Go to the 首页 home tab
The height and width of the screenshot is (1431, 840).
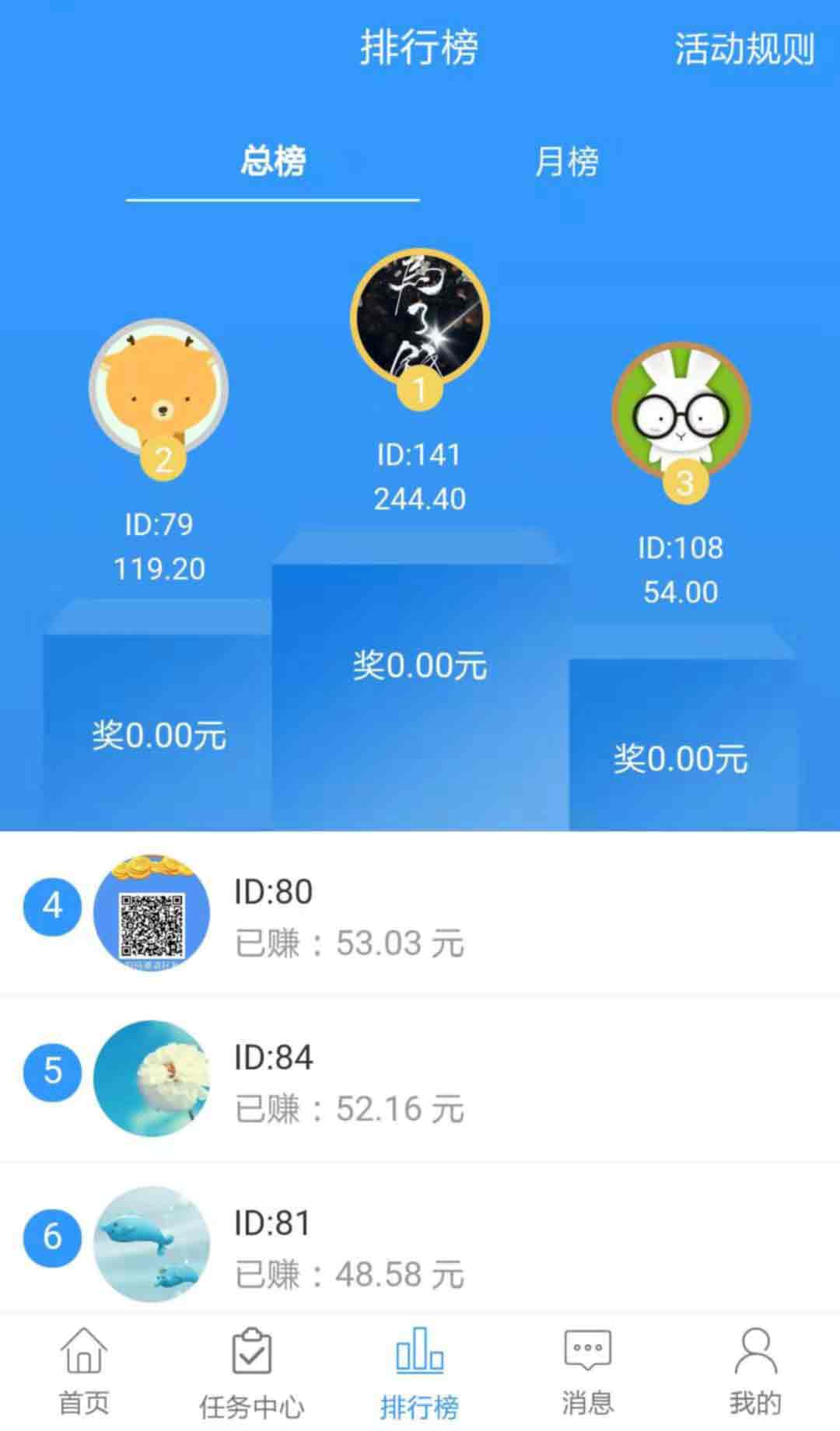coord(84,1373)
